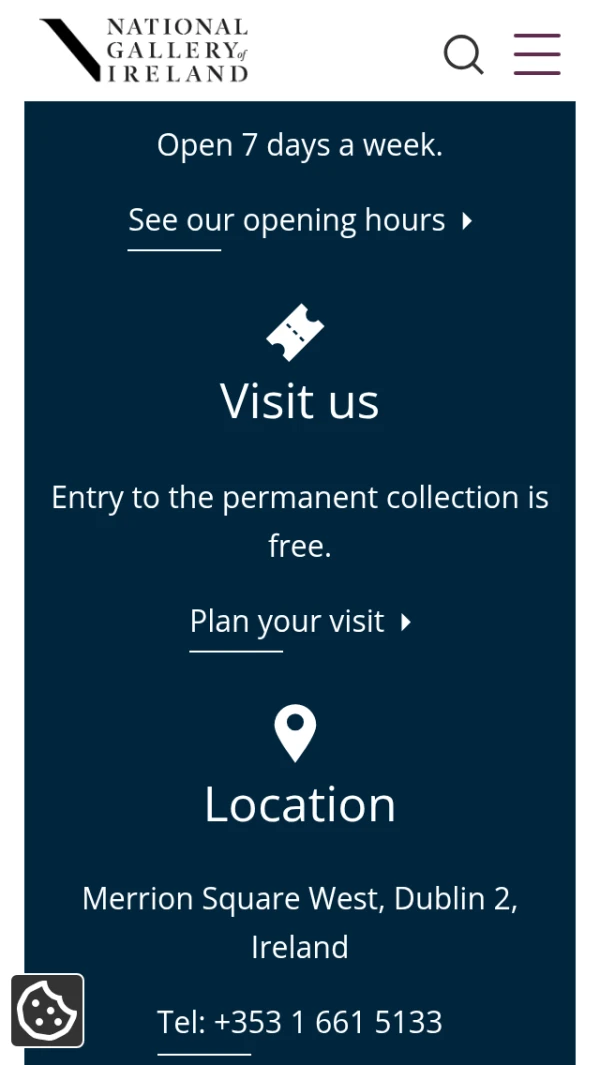Follow the See our opening hours link
600x1065 pixels.
[299, 221]
